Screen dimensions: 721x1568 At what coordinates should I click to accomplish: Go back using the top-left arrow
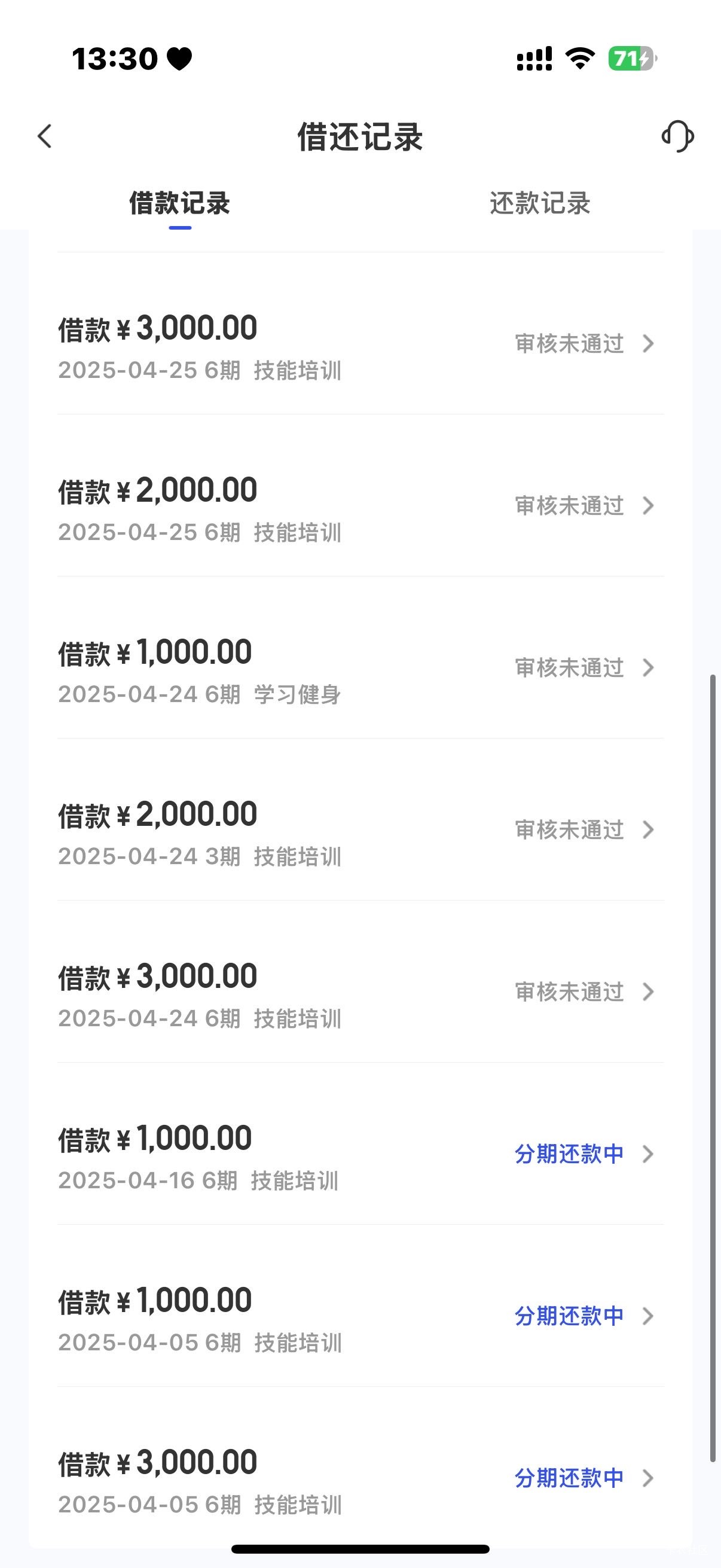click(45, 136)
